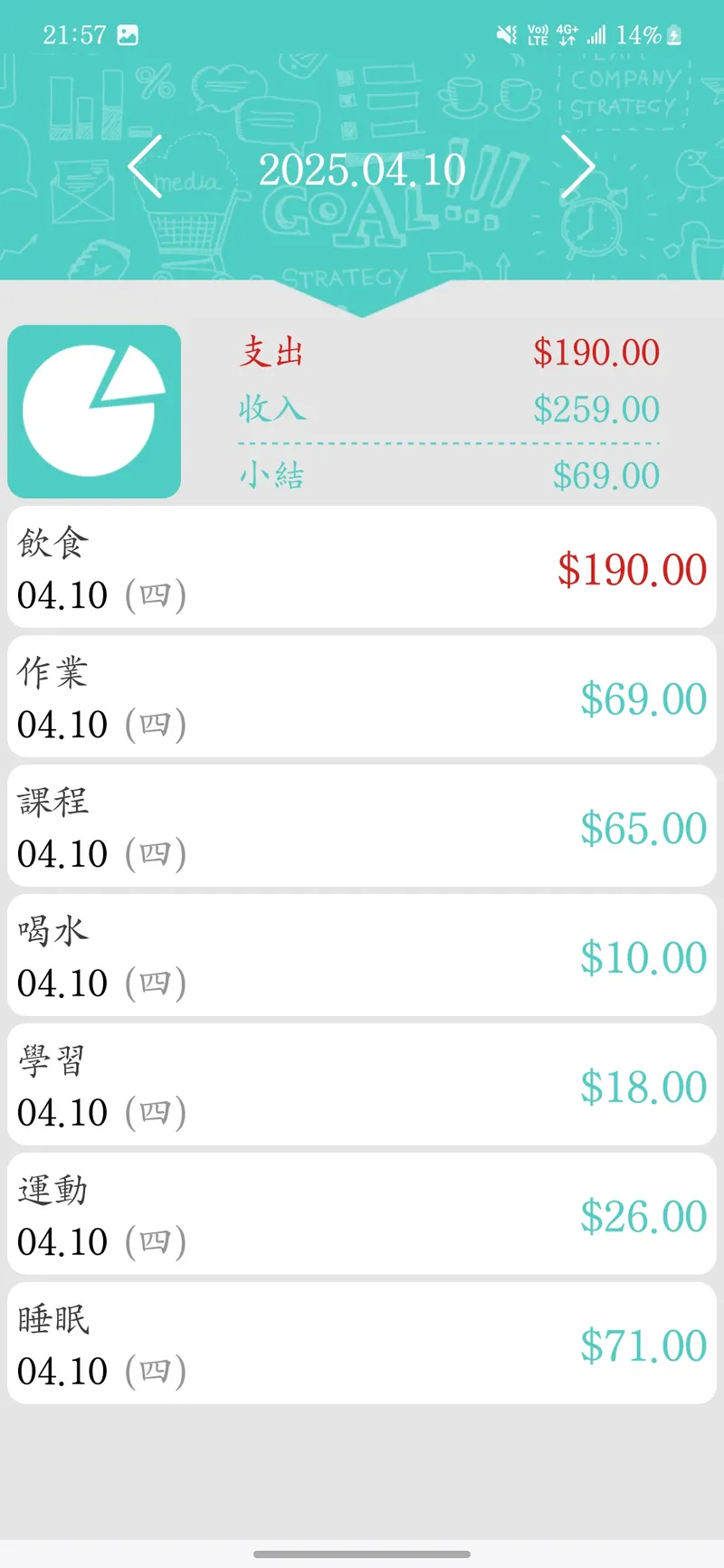
Task: Open the 課程 income entry
Action: click(362, 826)
